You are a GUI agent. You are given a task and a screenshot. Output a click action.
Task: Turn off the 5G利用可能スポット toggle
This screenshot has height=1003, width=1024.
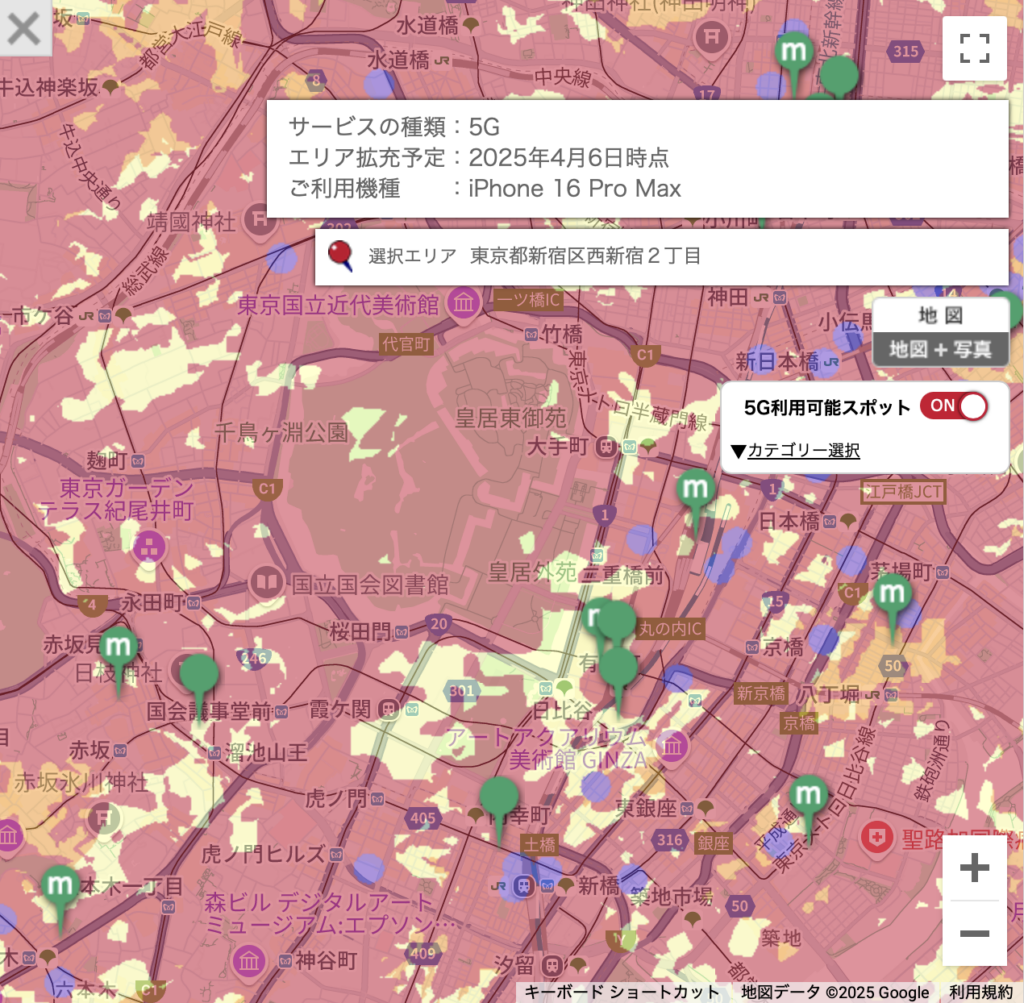(x=953, y=406)
